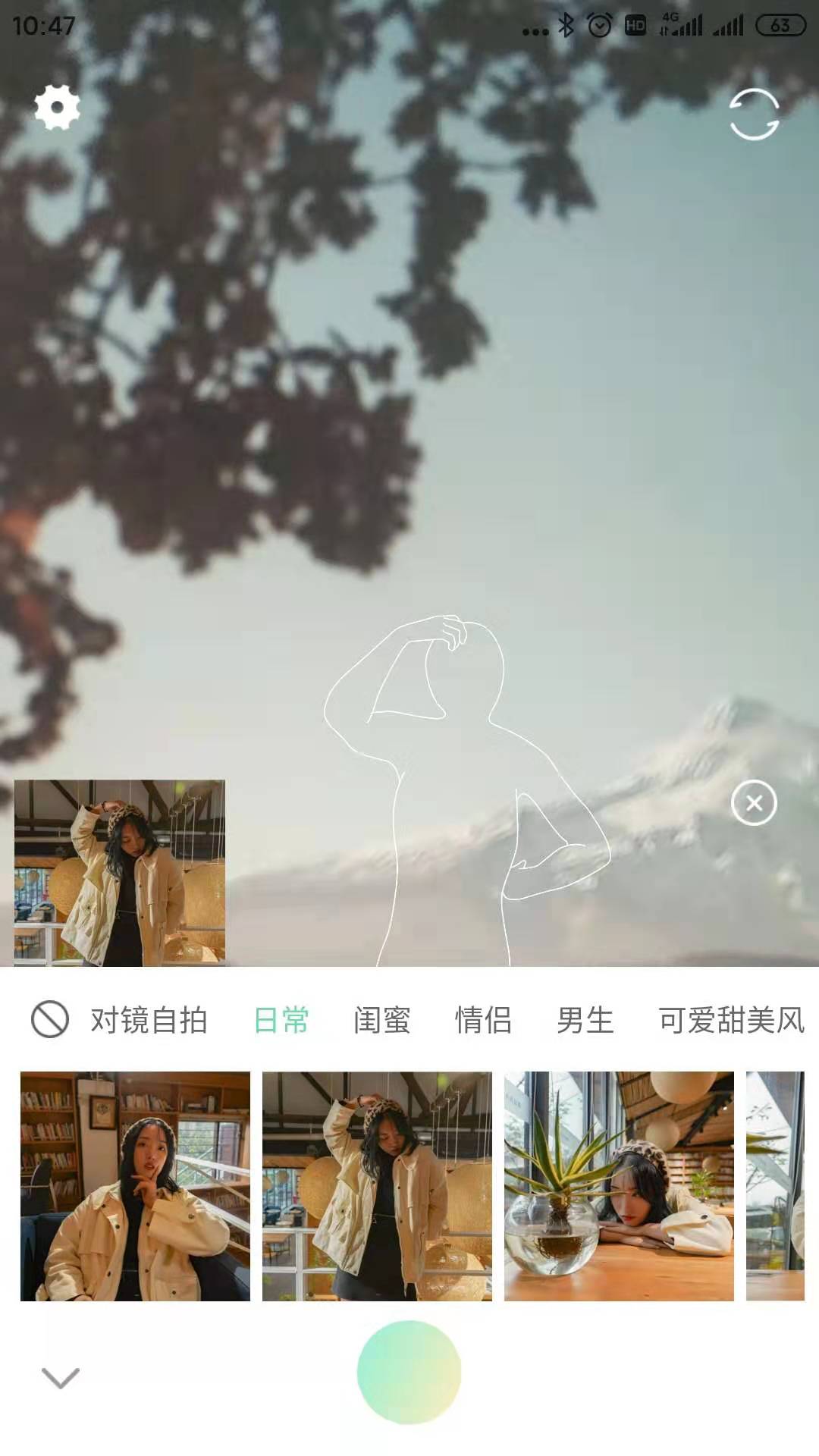This screenshot has height=1456, width=819.
Task: Collapse the pose panel with down arrow
Action: coord(61,1377)
